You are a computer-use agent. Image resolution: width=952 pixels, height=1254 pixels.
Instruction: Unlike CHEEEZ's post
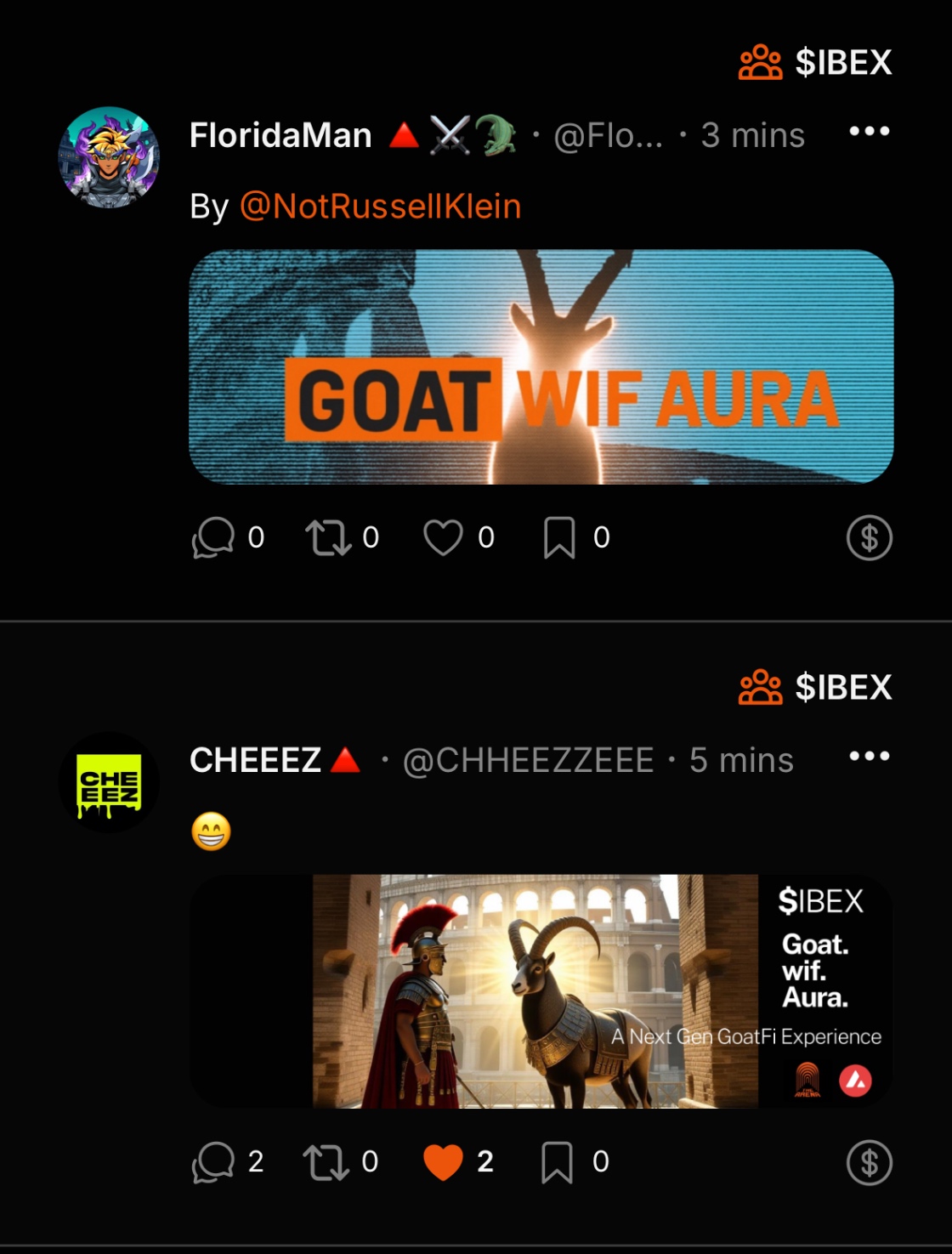point(444,1162)
